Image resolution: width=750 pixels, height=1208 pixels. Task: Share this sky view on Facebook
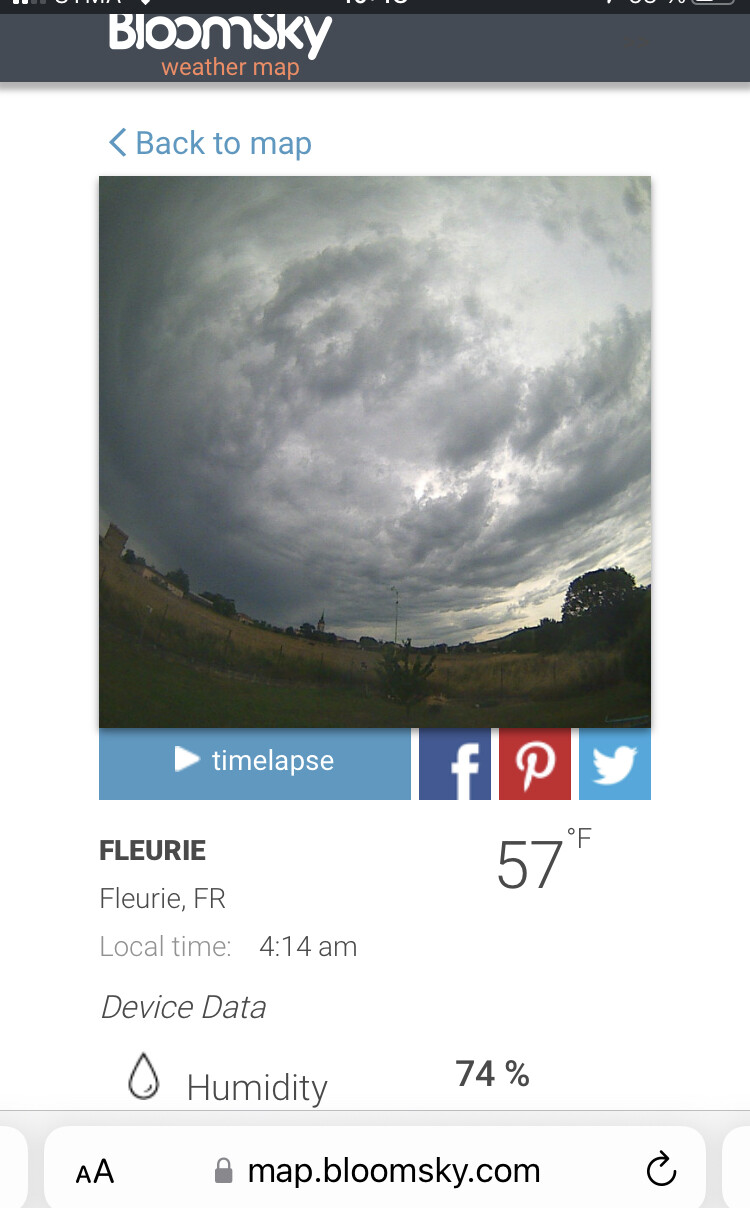pos(455,763)
